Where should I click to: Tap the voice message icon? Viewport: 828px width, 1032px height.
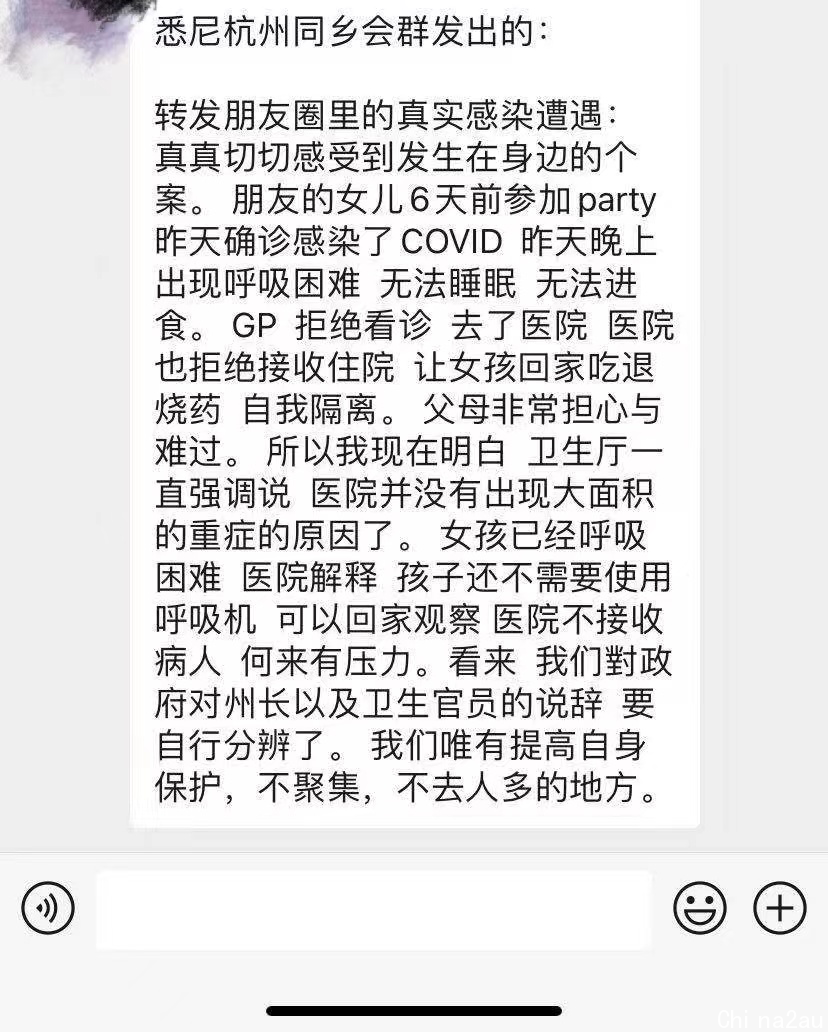48,908
